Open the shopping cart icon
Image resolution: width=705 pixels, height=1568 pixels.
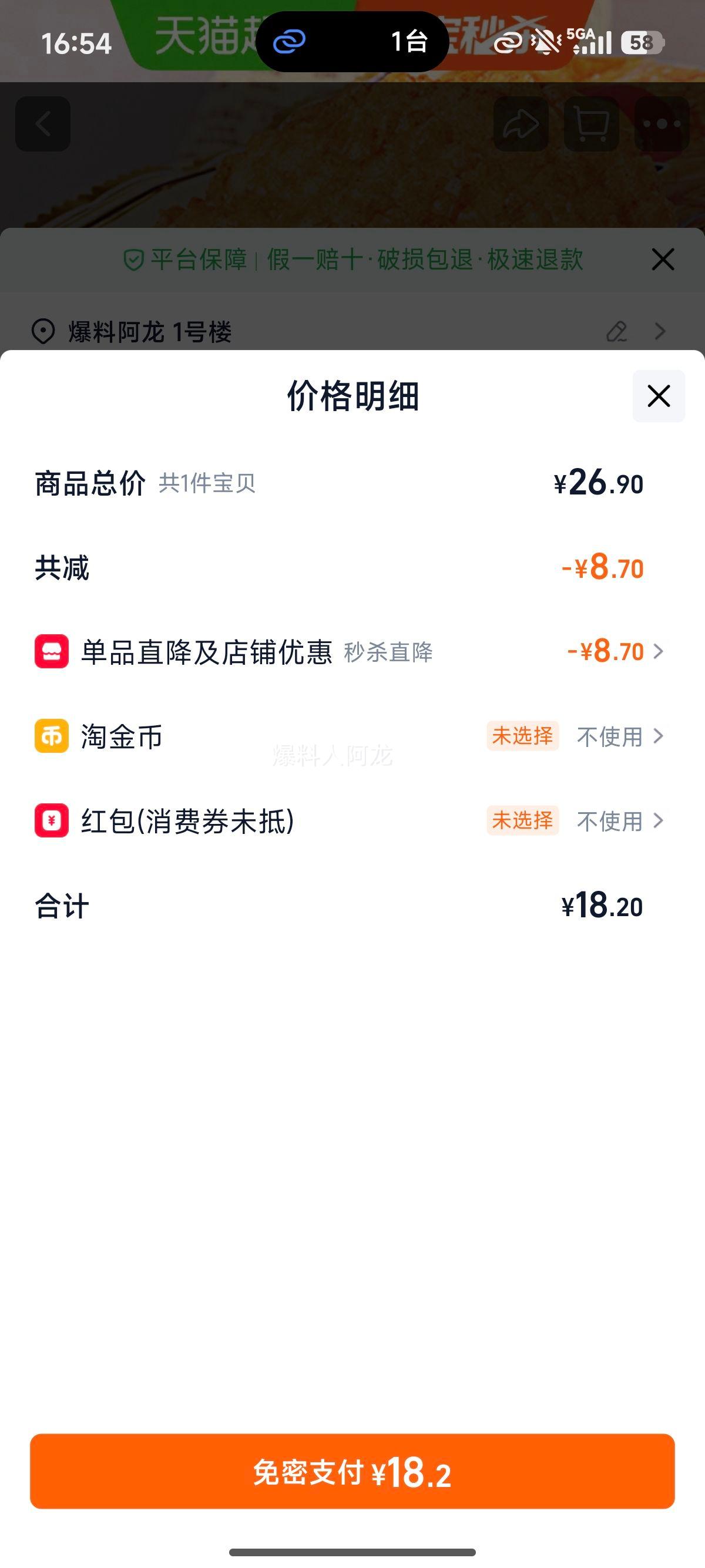591,123
